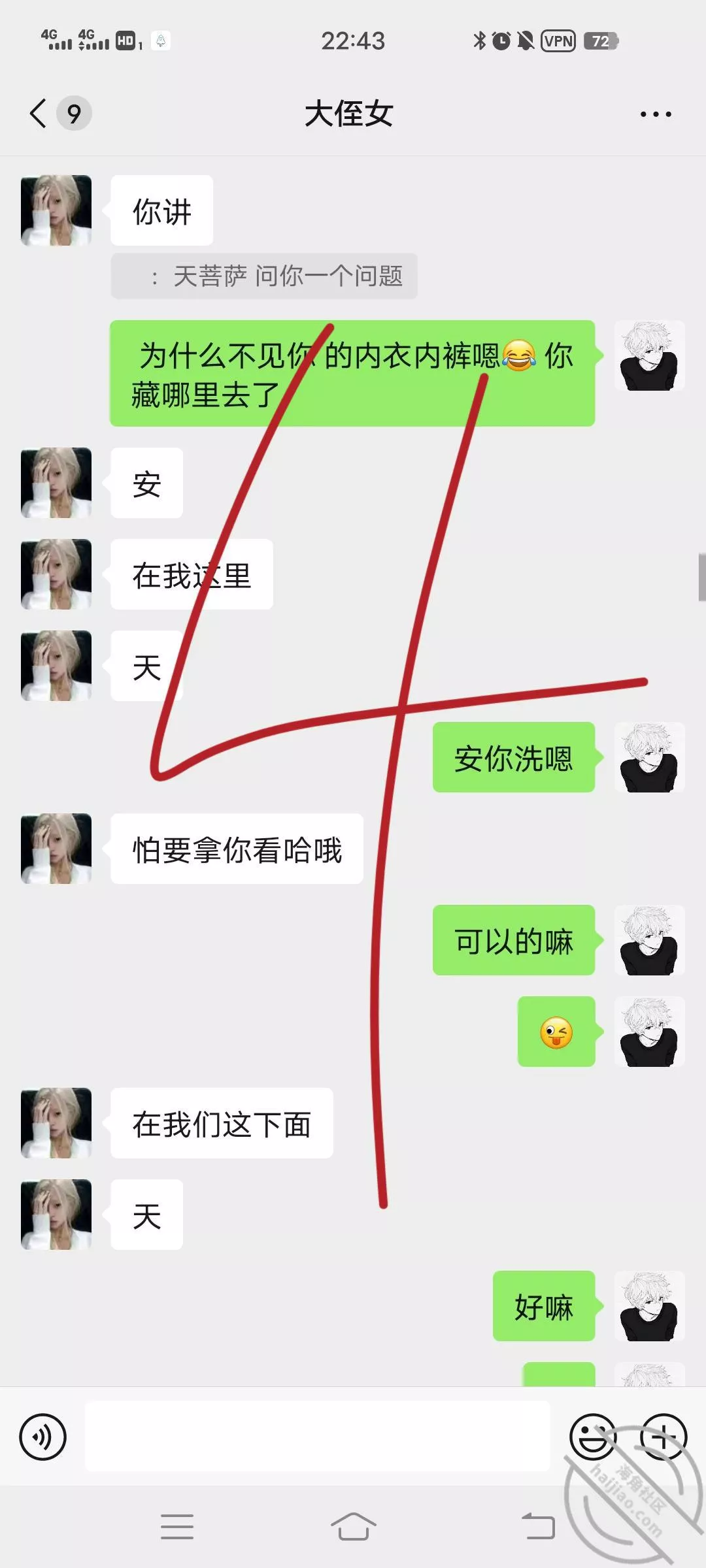Switch to voice message input

pyautogui.click(x=43, y=1437)
